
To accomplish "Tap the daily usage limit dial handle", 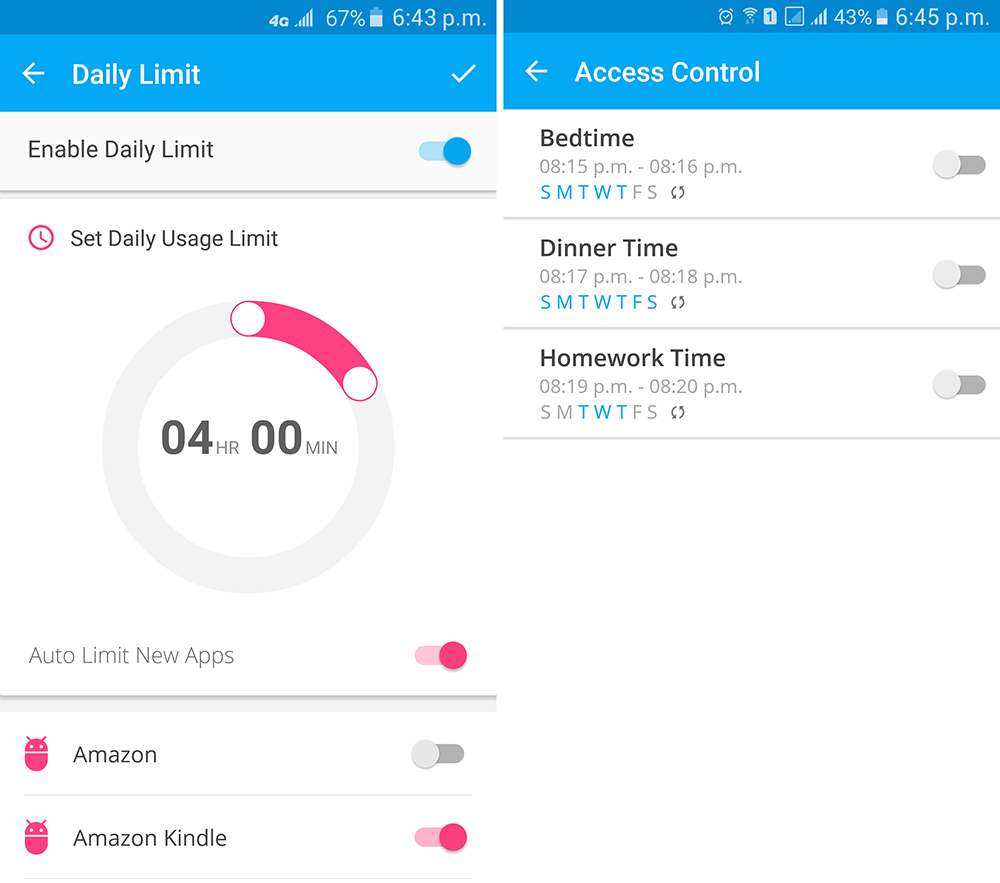I will click(x=360, y=382).
